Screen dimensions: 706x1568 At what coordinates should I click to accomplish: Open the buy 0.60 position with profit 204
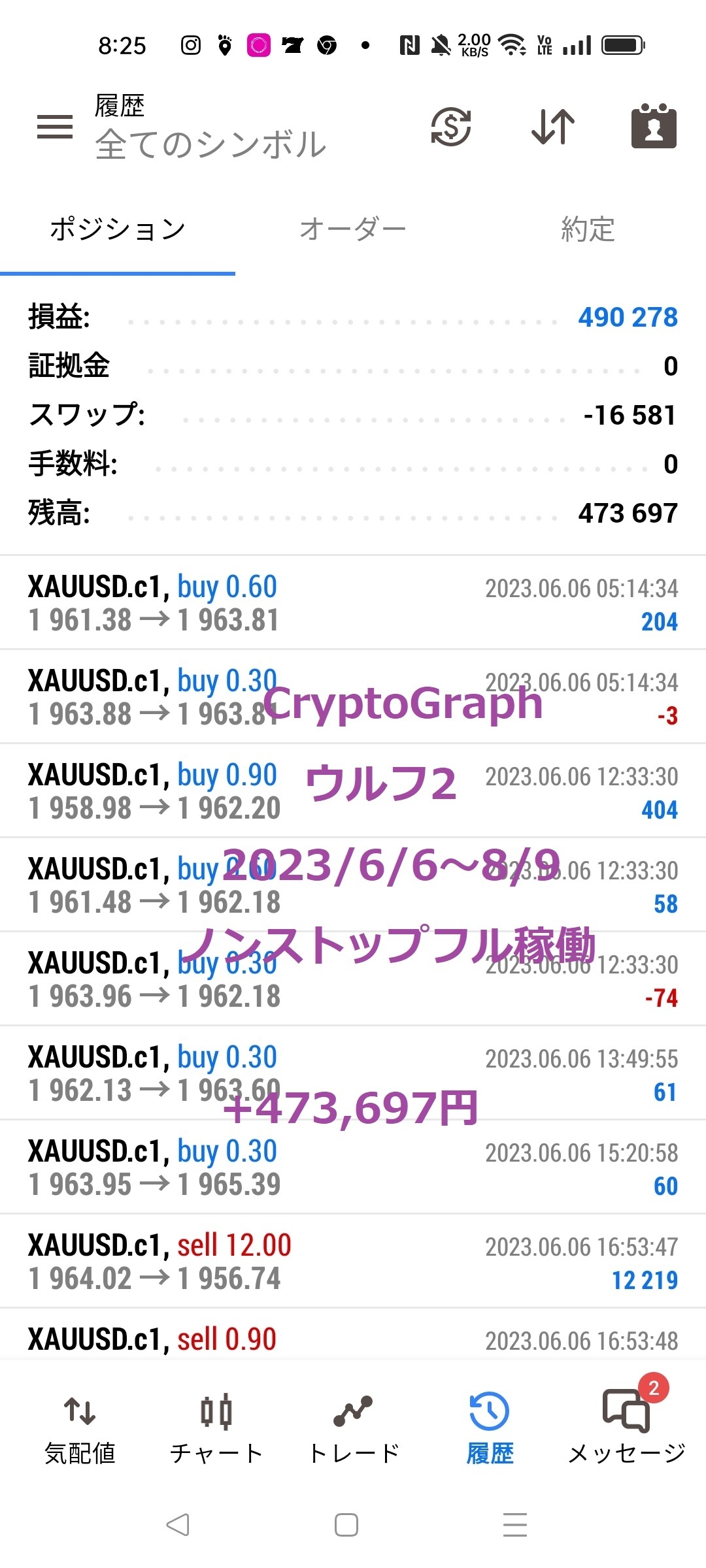[353, 603]
